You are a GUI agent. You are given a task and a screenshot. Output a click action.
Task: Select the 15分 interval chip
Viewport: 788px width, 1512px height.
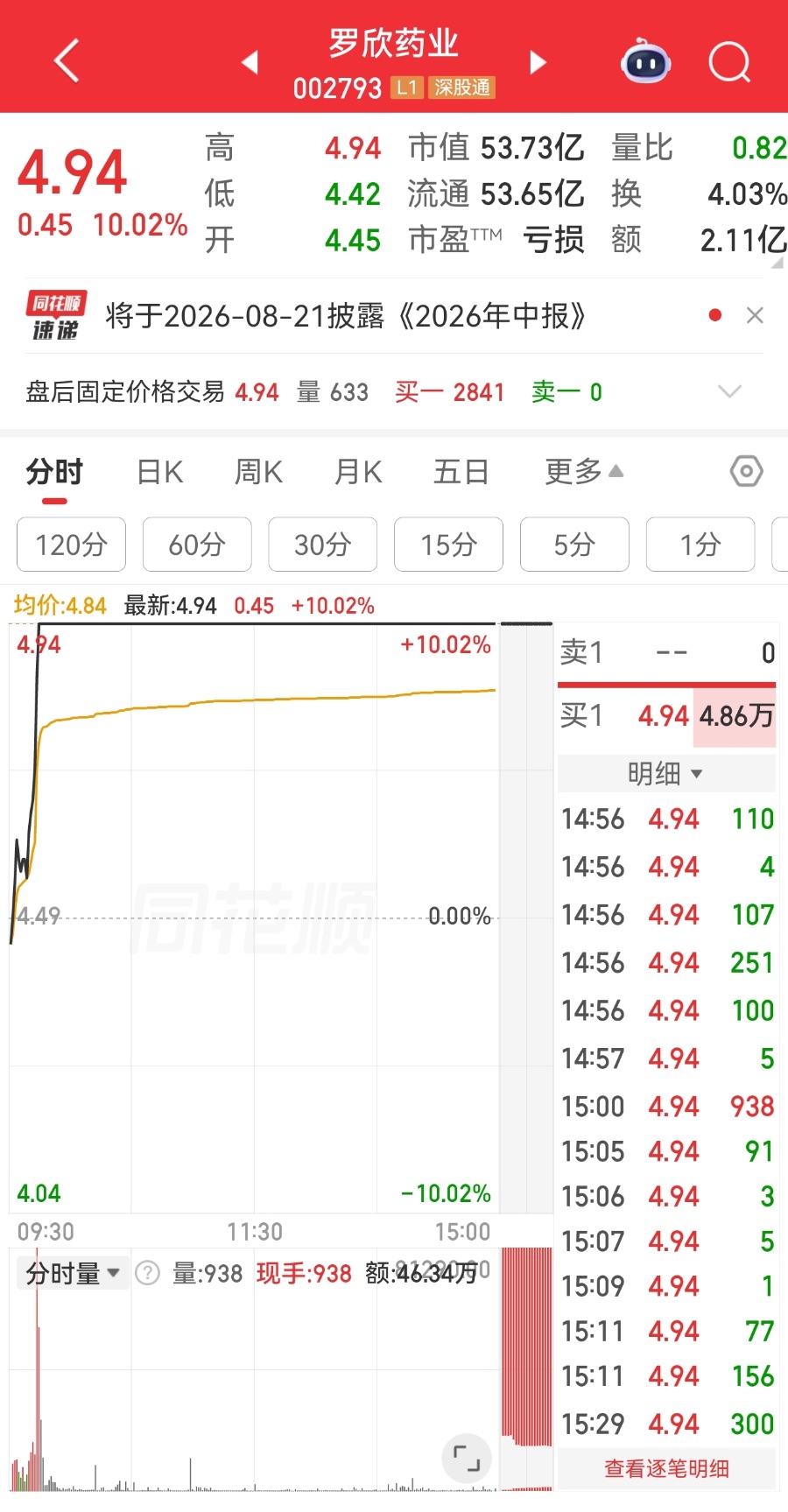click(x=448, y=545)
